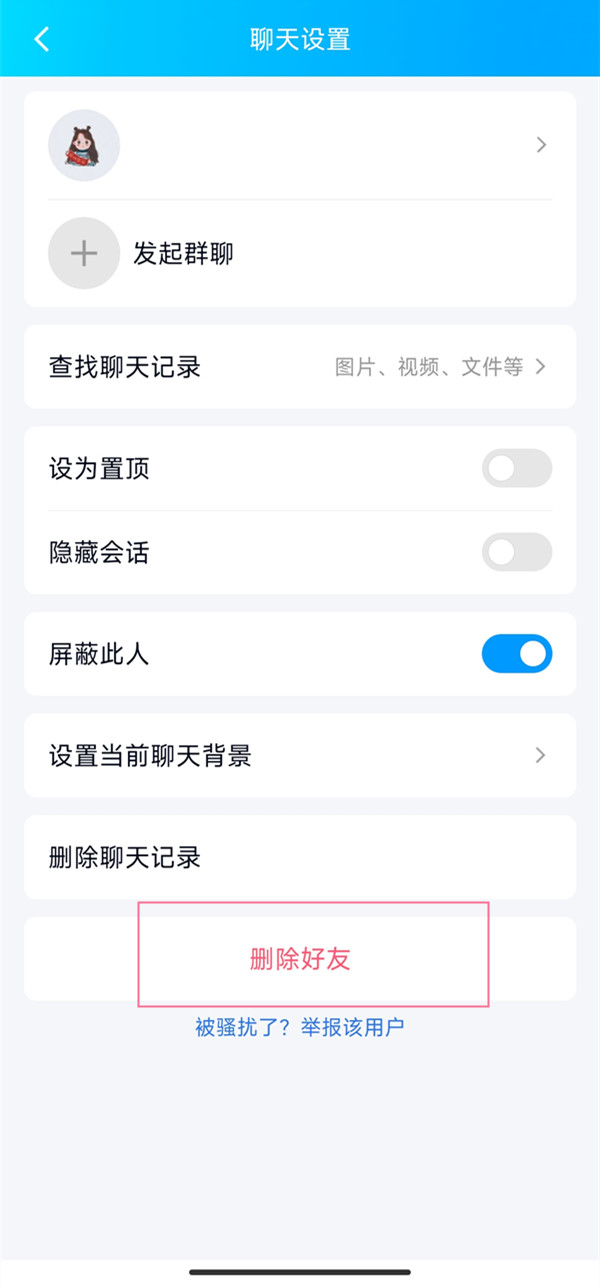Tap the 删除好友 button

tap(300, 960)
